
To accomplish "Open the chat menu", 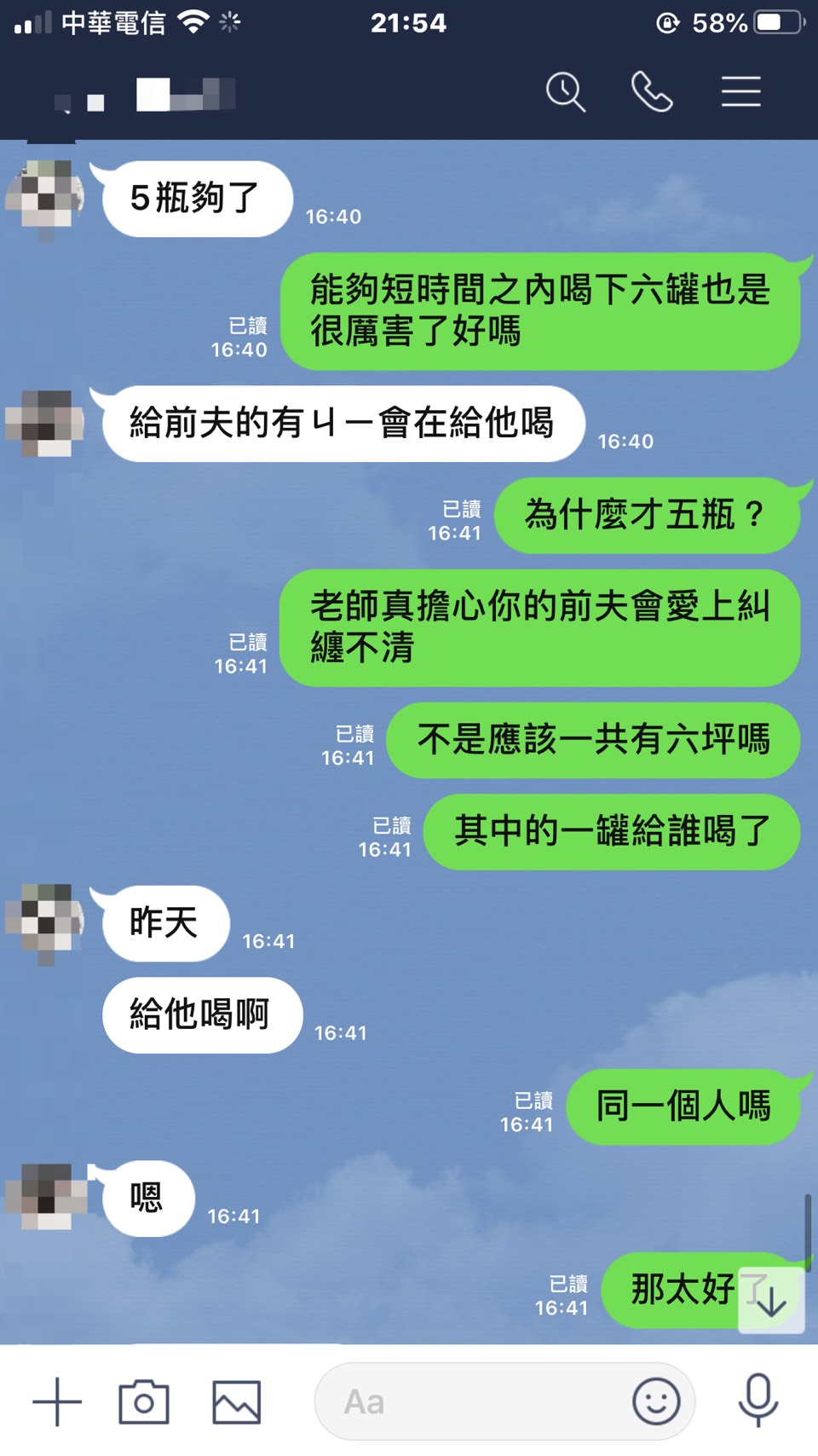I will pyautogui.click(x=740, y=92).
